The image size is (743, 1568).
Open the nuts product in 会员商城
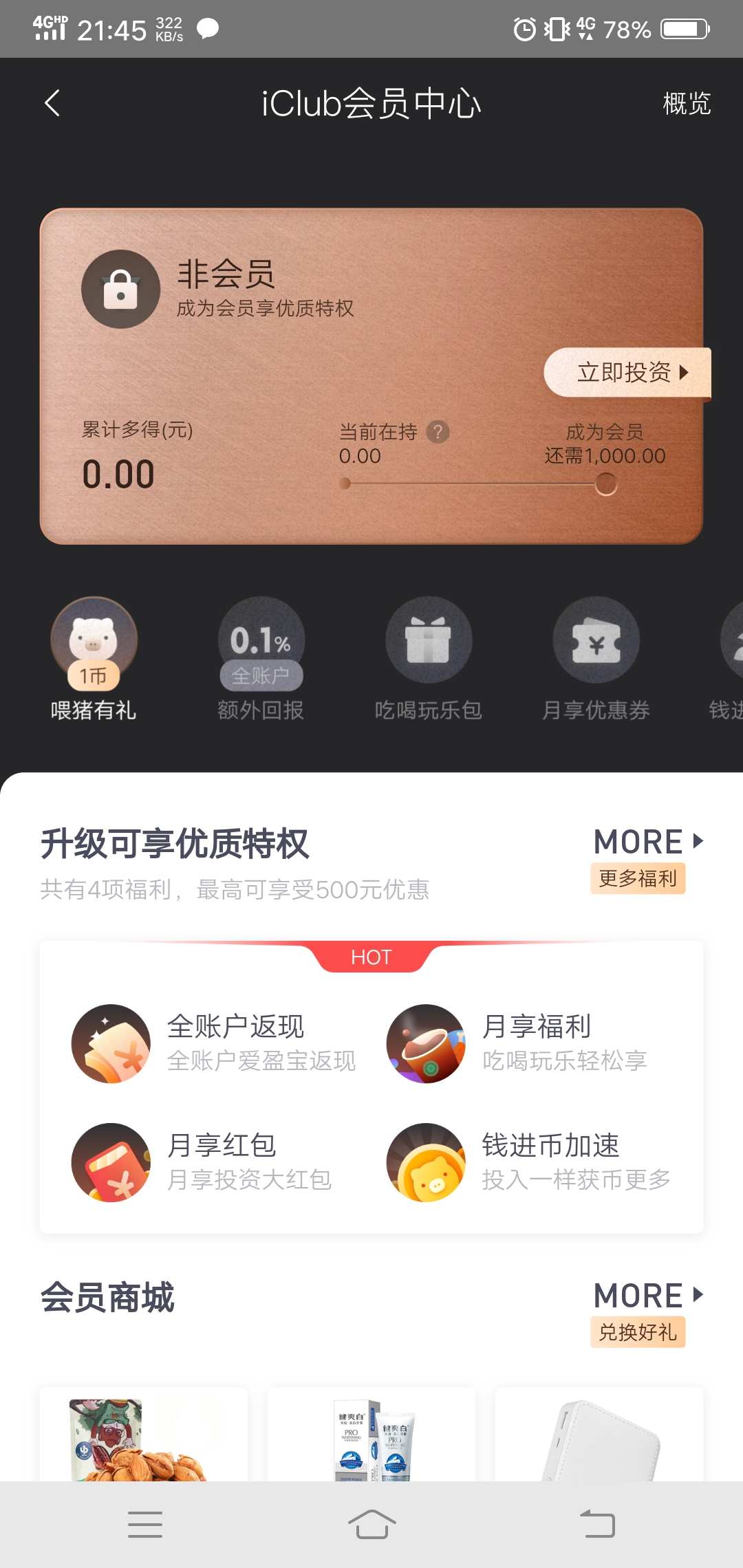144,1435
